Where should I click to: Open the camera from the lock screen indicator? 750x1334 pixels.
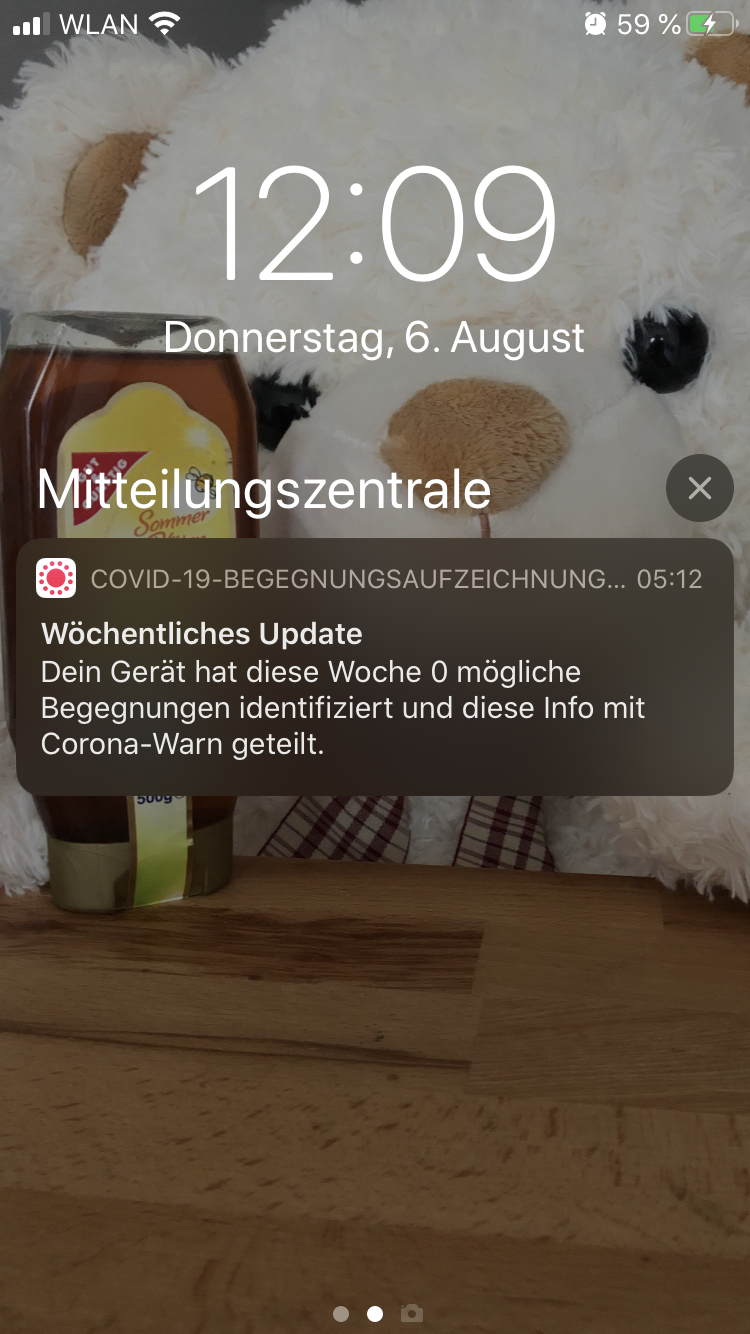tap(411, 1313)
